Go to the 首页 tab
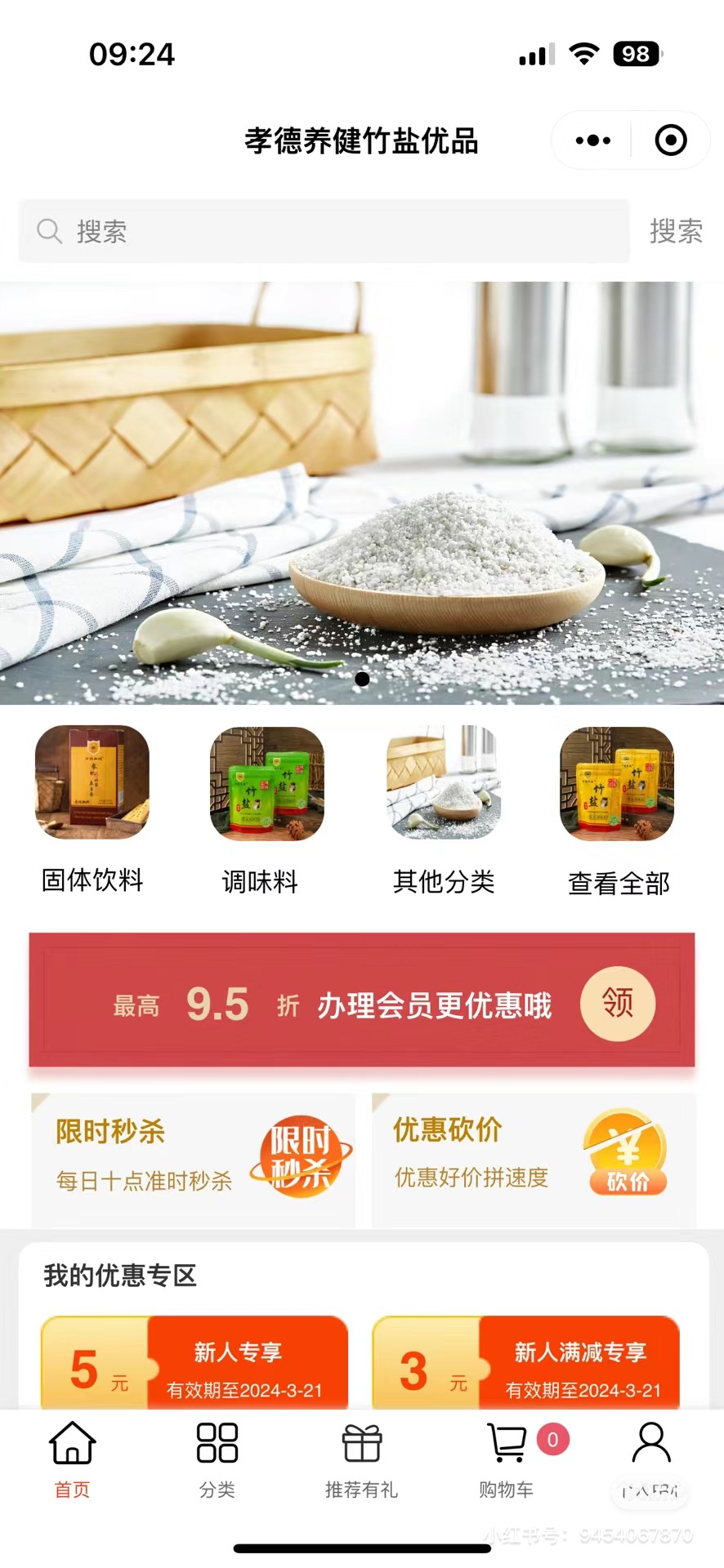724x1568 pixels. [x=73, y=1459]
